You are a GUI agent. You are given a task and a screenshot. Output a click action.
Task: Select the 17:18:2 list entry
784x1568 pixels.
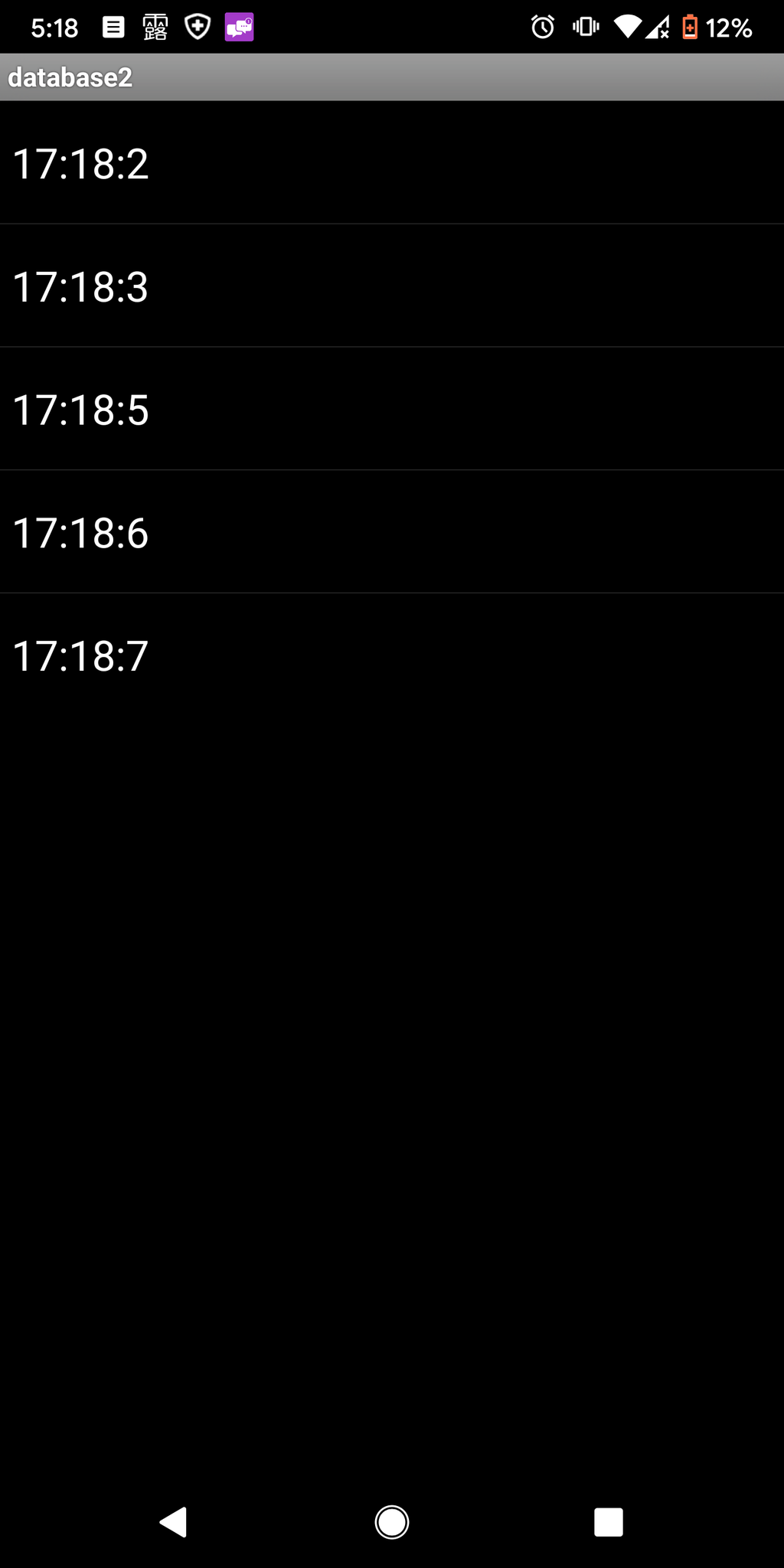(392, 163)
